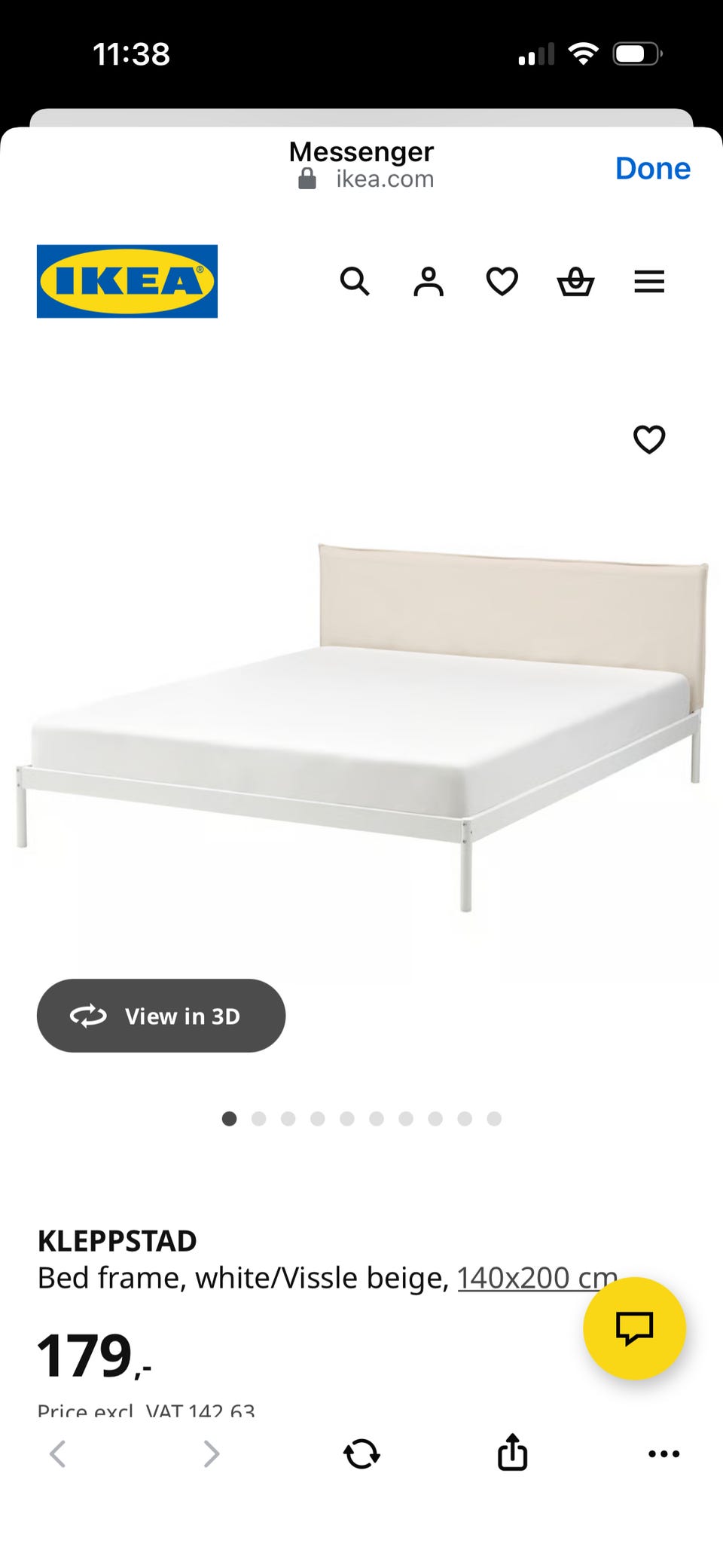Go to the IKEA home page logo
723x1568 pixels.
click(127, 281)
